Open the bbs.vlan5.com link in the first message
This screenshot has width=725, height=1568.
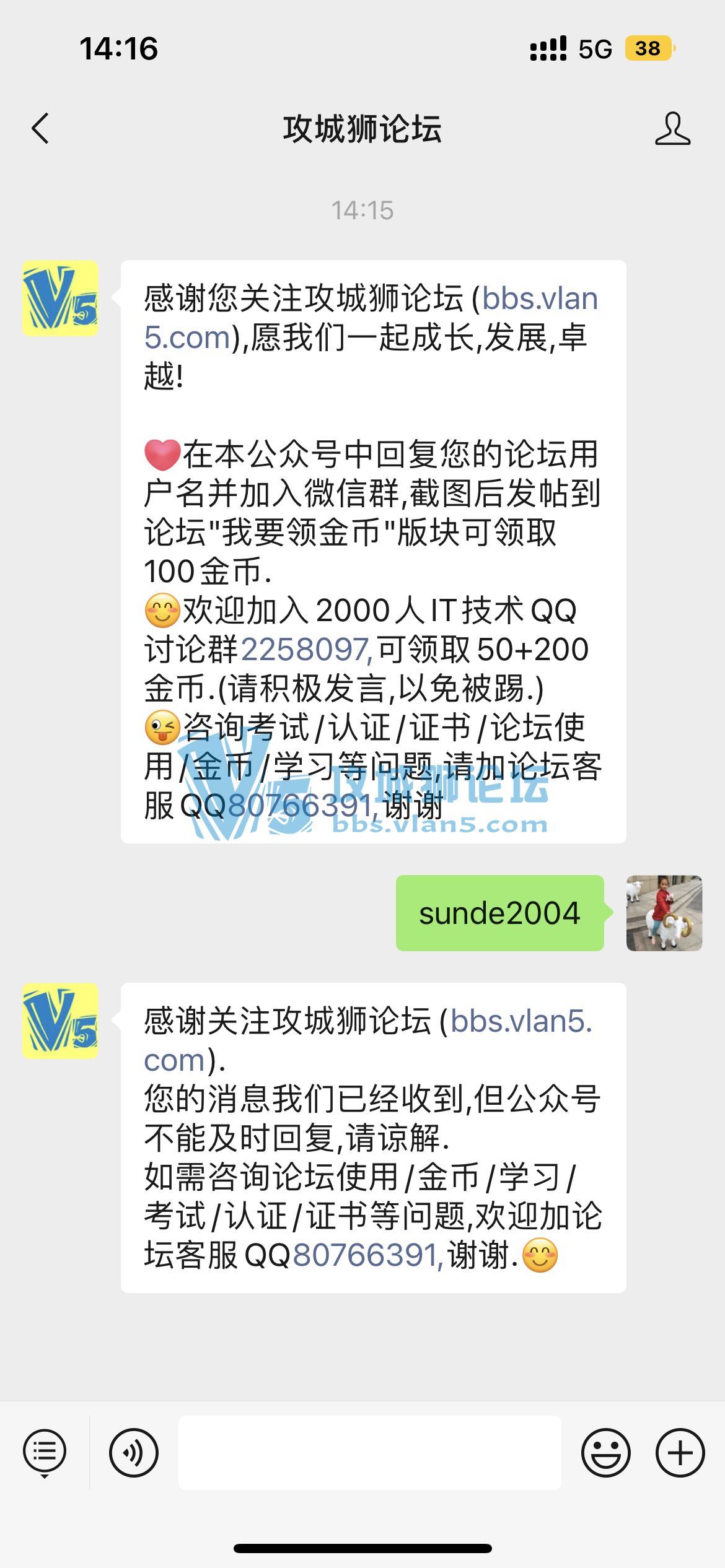point(539,299)
